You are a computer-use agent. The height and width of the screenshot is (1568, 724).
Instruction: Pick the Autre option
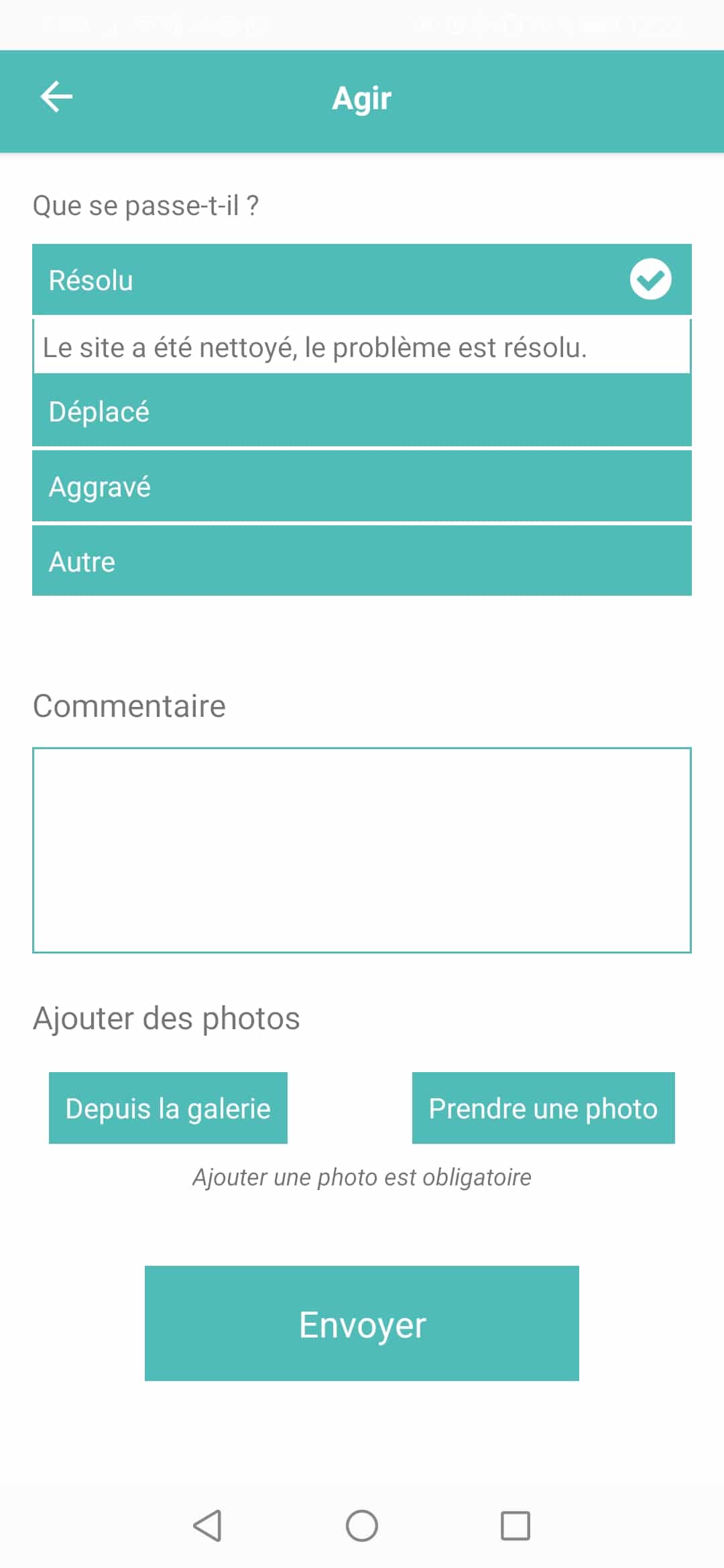click(x=361, y=561)
